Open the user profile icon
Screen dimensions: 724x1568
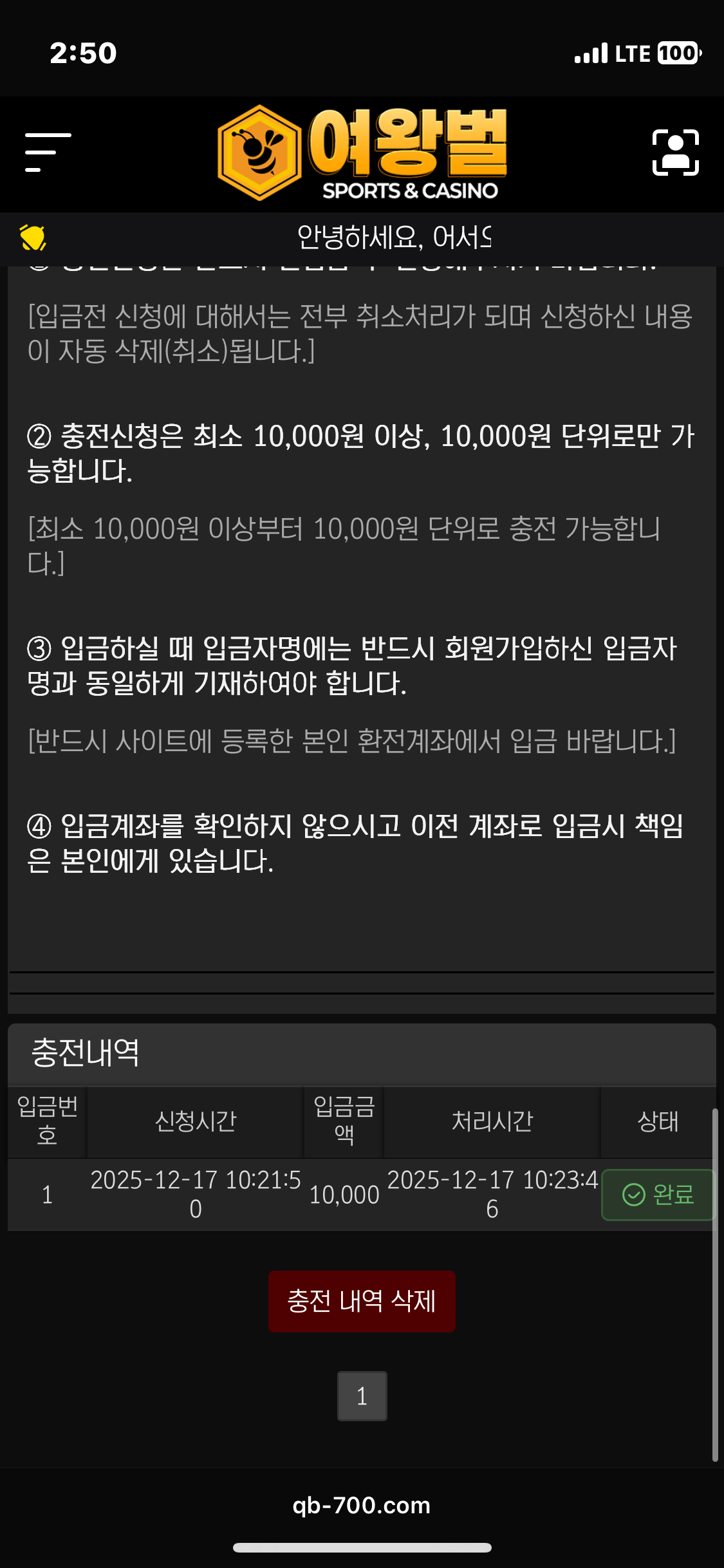coord(675,153)
